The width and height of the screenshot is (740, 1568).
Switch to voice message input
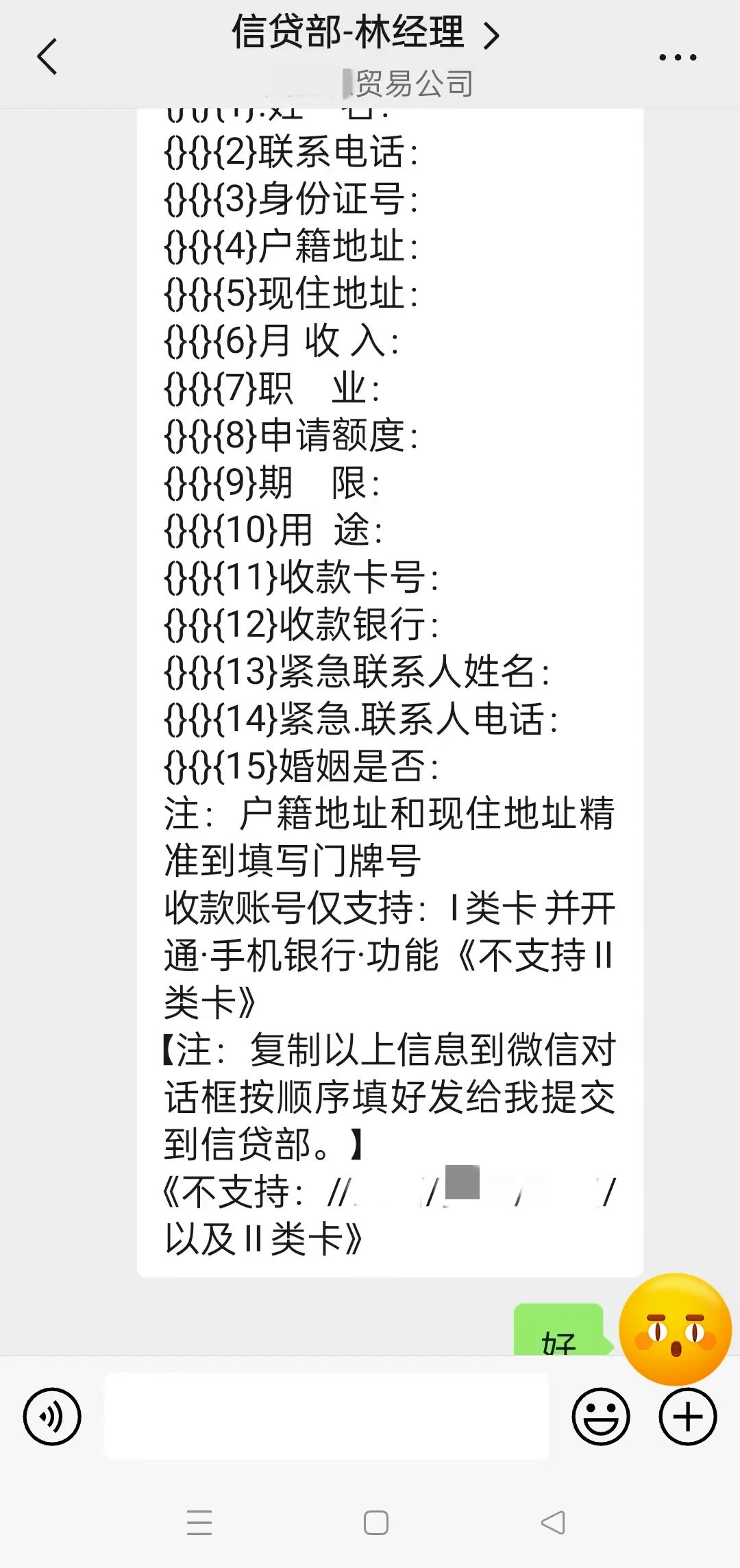click(x=52, y=1416)
